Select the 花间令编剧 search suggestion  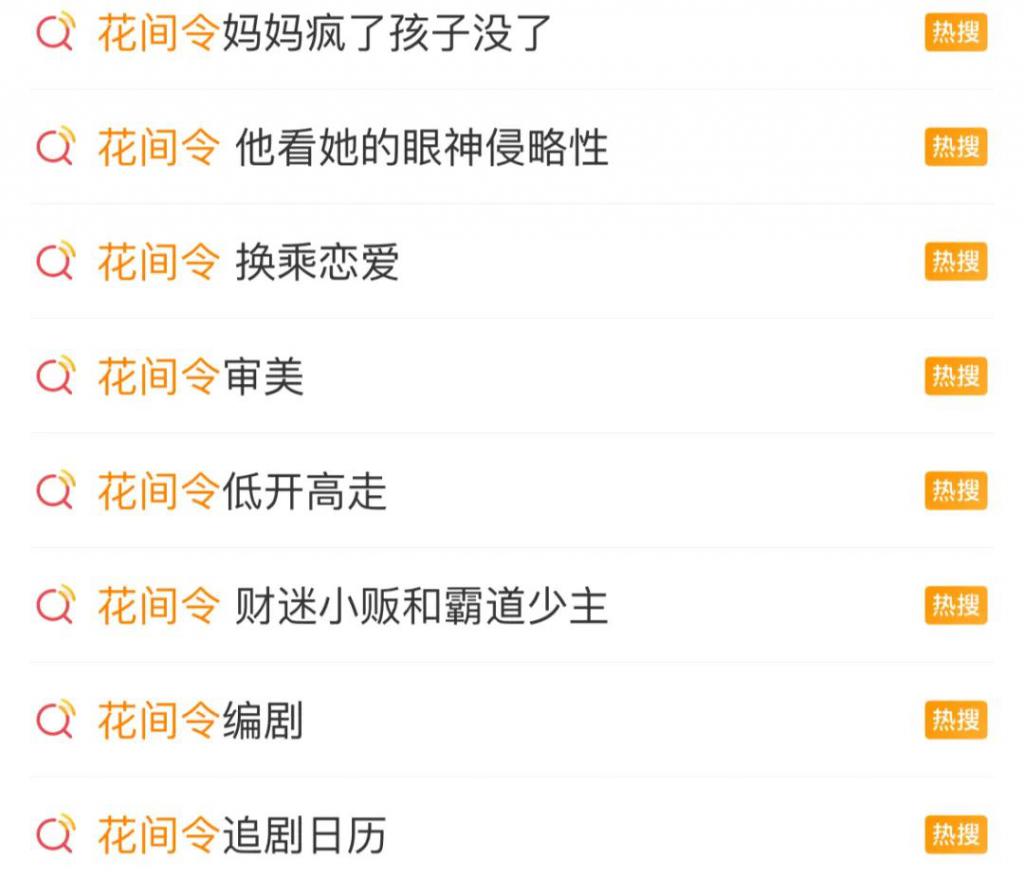point(200,721)
